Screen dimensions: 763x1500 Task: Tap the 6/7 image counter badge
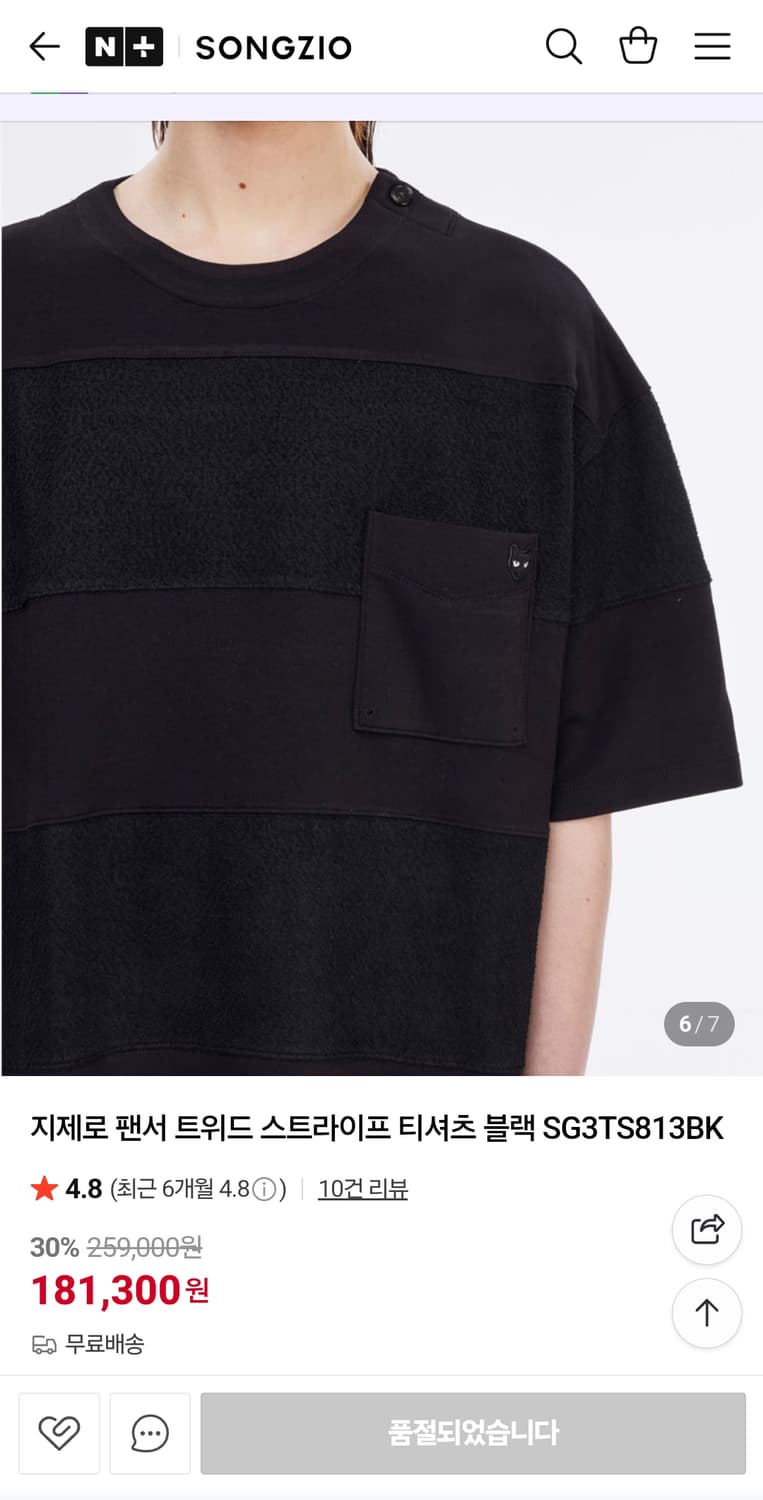(698, 1024)
